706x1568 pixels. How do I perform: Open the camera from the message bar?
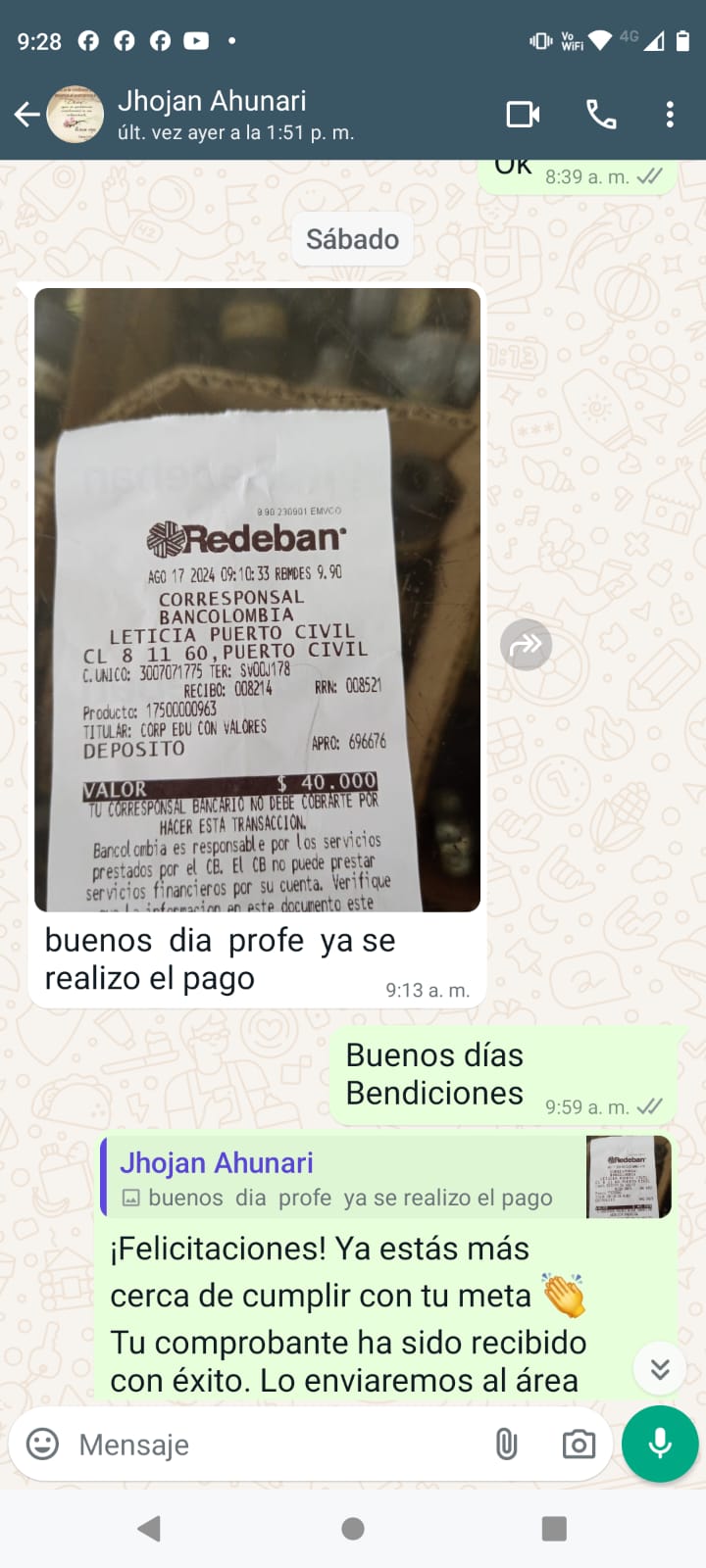579,1445
